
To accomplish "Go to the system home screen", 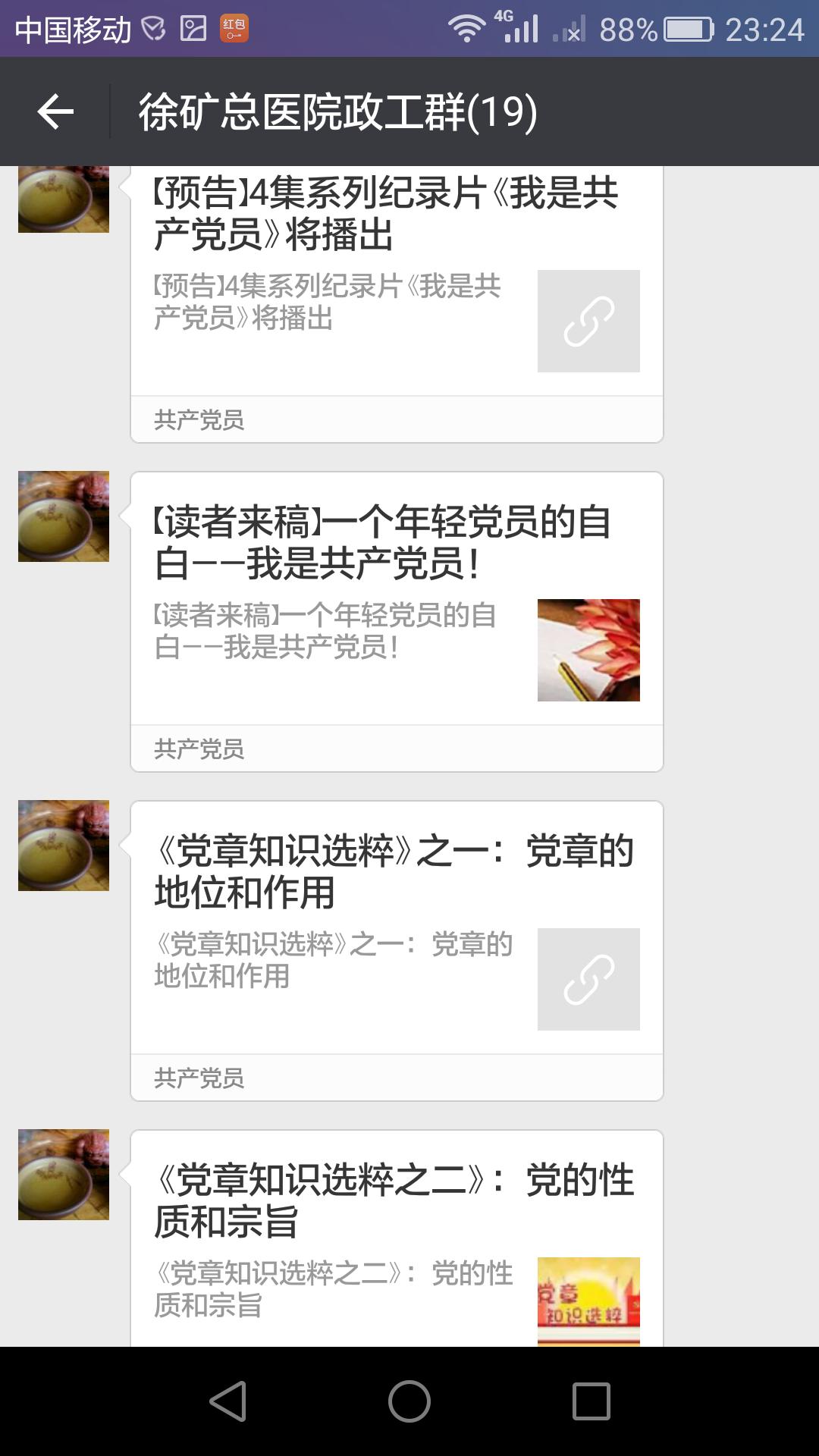I will click(409, 1401).
